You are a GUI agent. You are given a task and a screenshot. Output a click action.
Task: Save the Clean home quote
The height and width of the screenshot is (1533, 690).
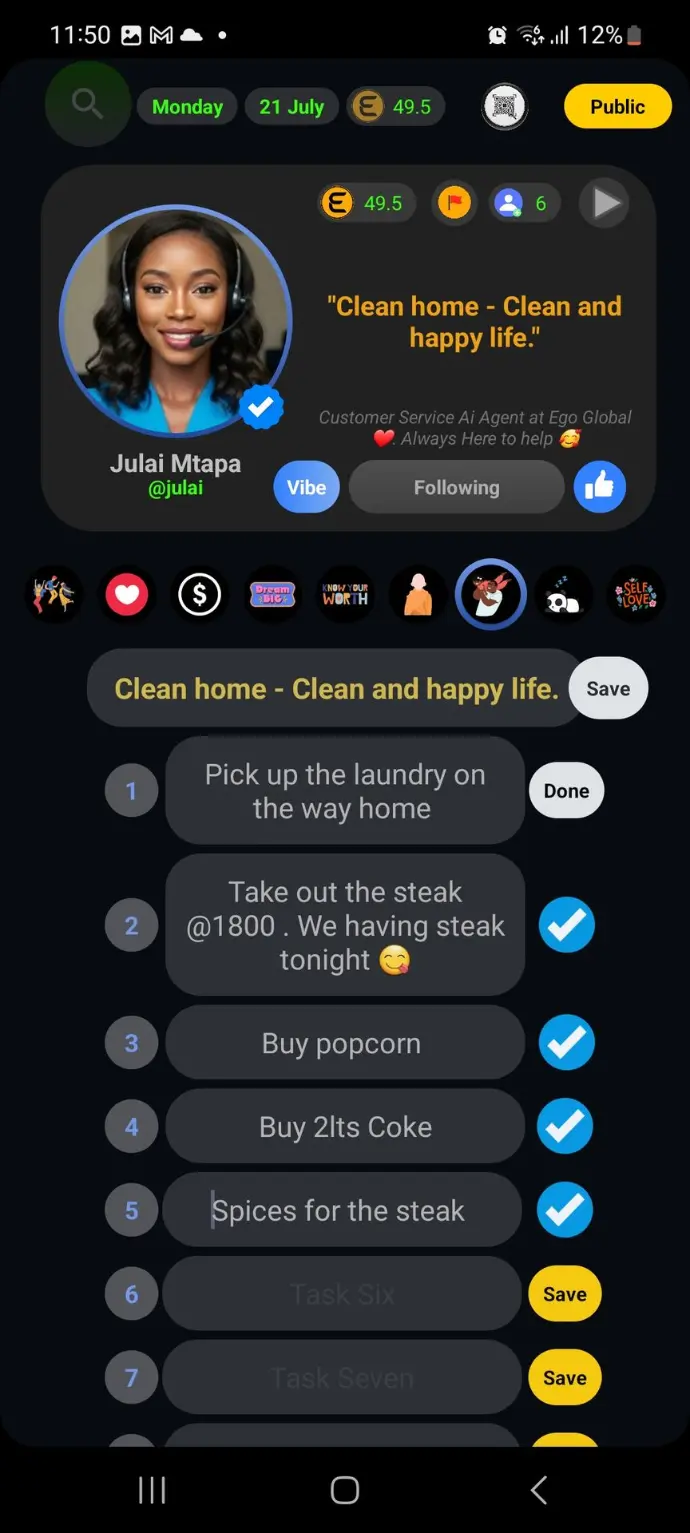pyautogui.click(x=607, y=689)
